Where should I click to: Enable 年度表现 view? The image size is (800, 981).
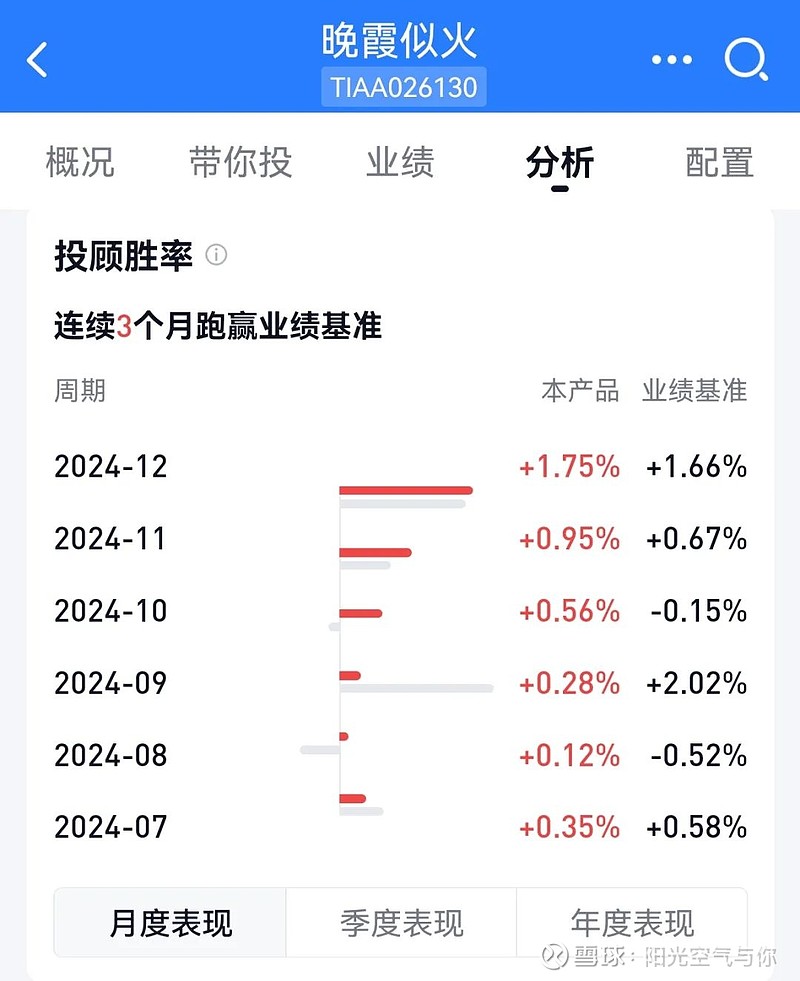(630, 924)
